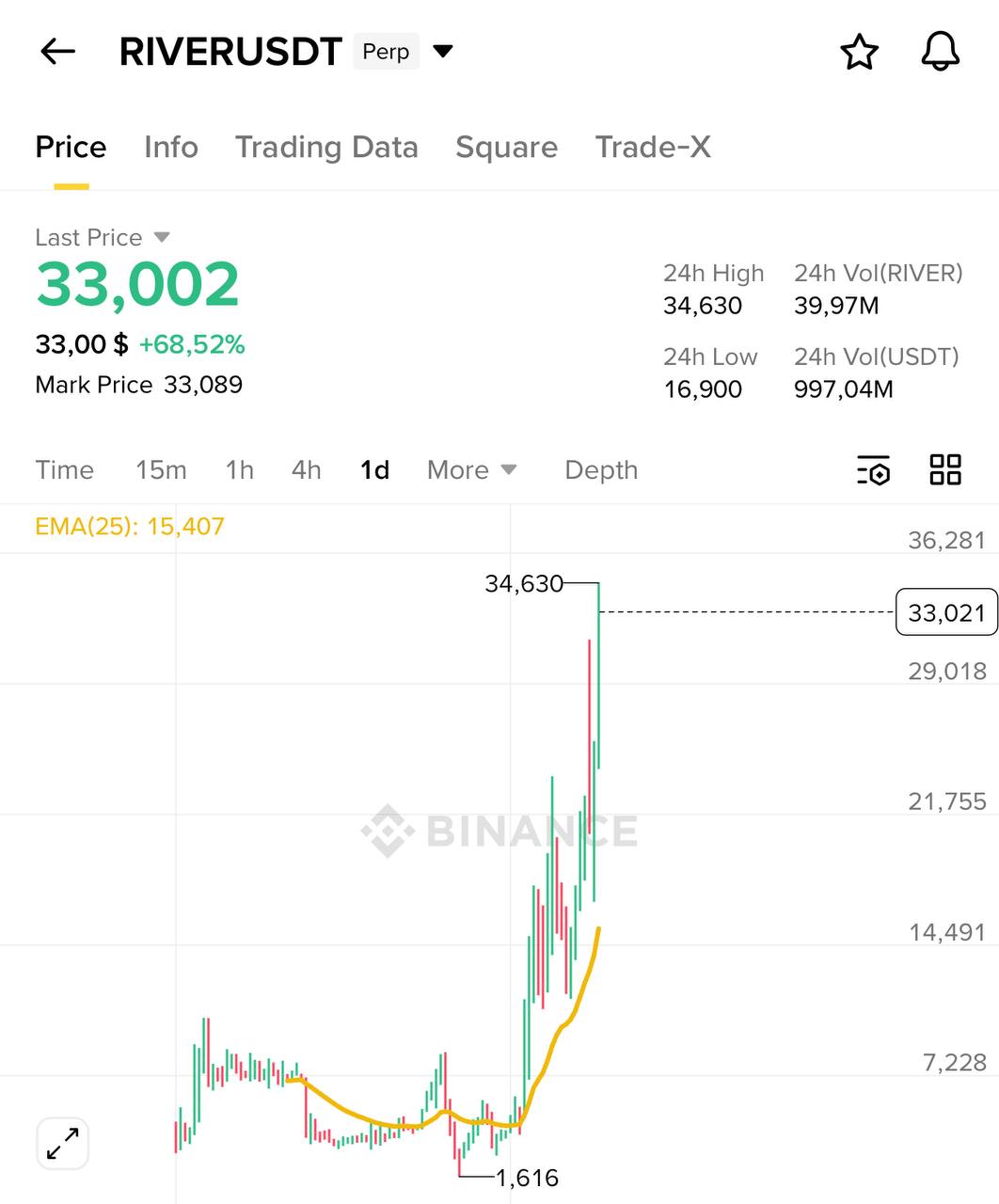Open the Trading Data tab

[326, 148]
